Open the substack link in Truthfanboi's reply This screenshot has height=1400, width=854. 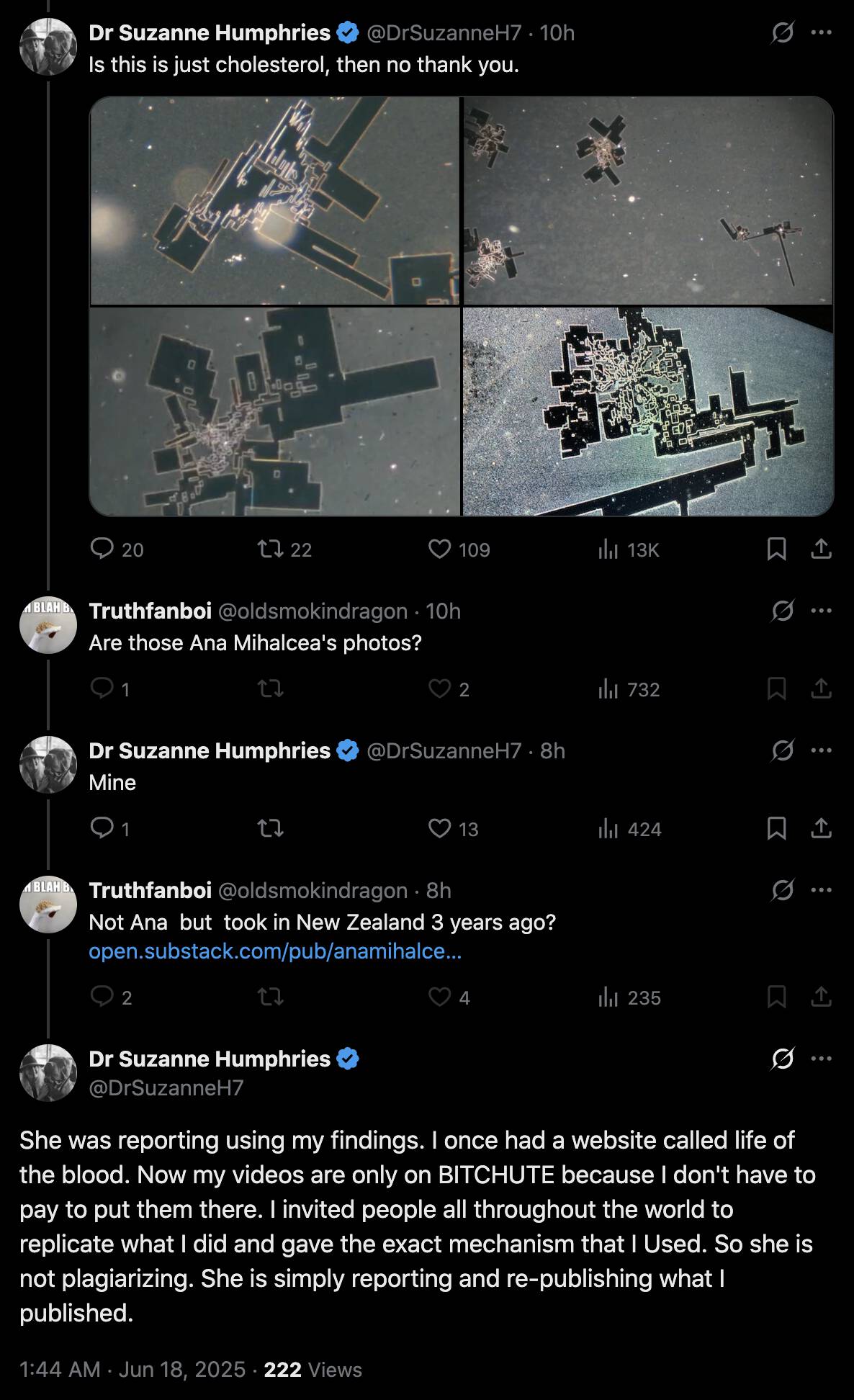(x=275, y=951)
